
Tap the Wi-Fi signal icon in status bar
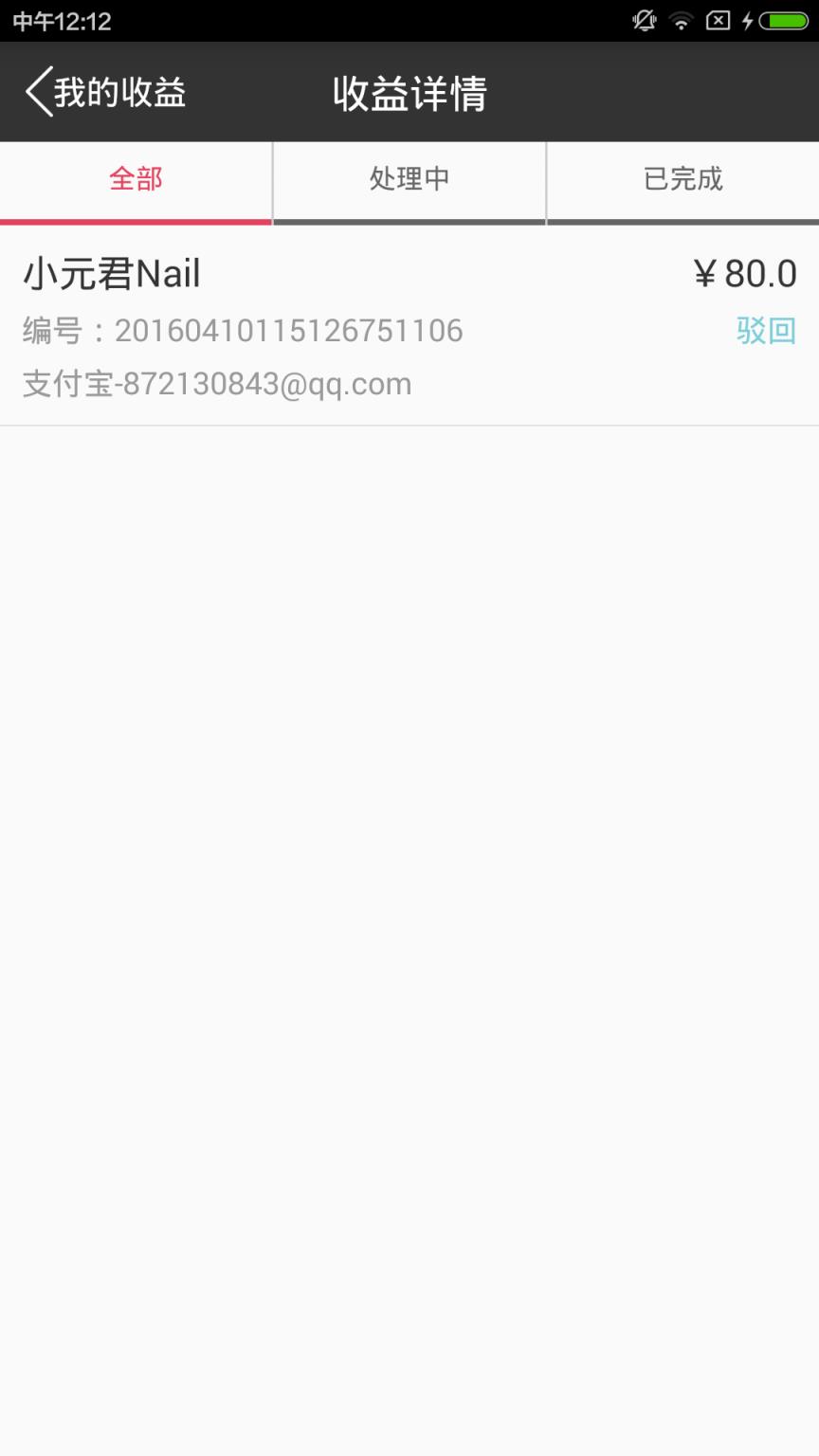pos(681,20)
